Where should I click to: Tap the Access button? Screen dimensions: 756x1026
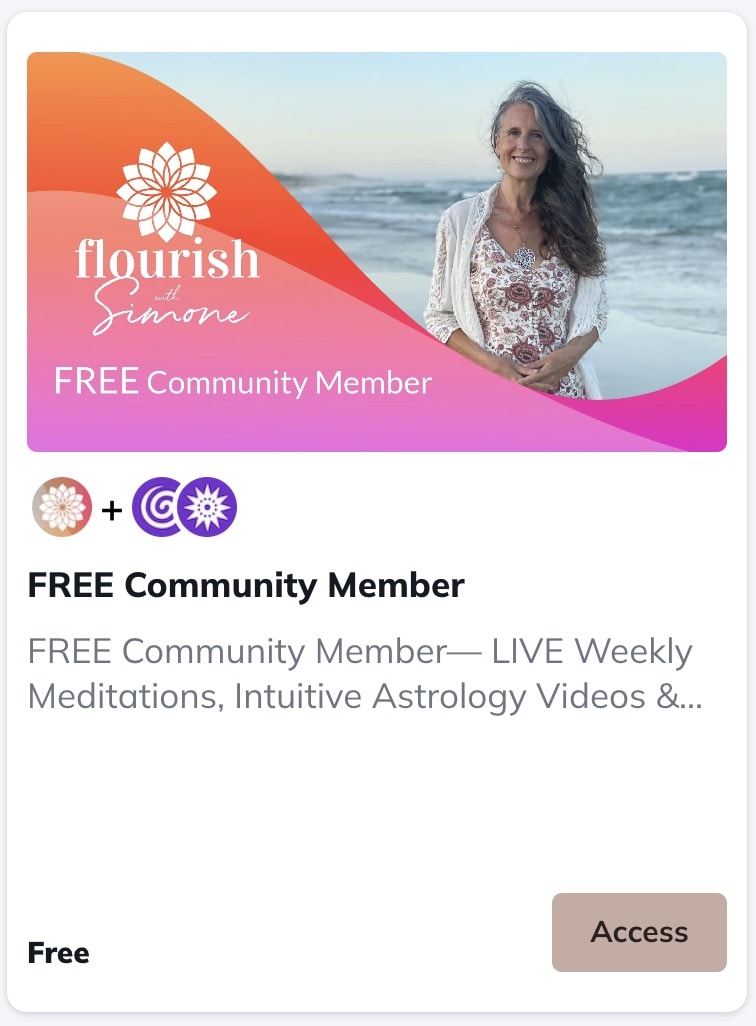639,932
